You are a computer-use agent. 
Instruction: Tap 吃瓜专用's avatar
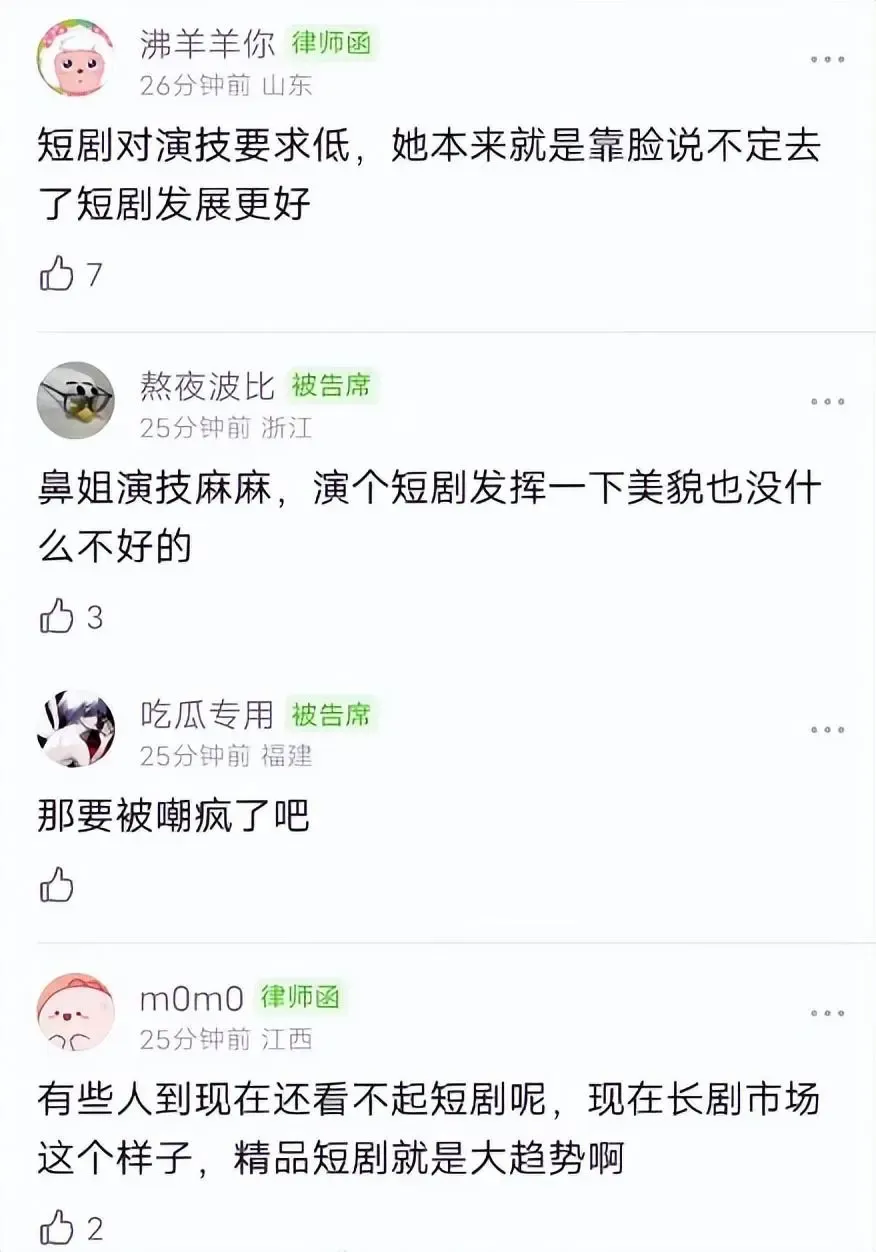pos(75,728)
